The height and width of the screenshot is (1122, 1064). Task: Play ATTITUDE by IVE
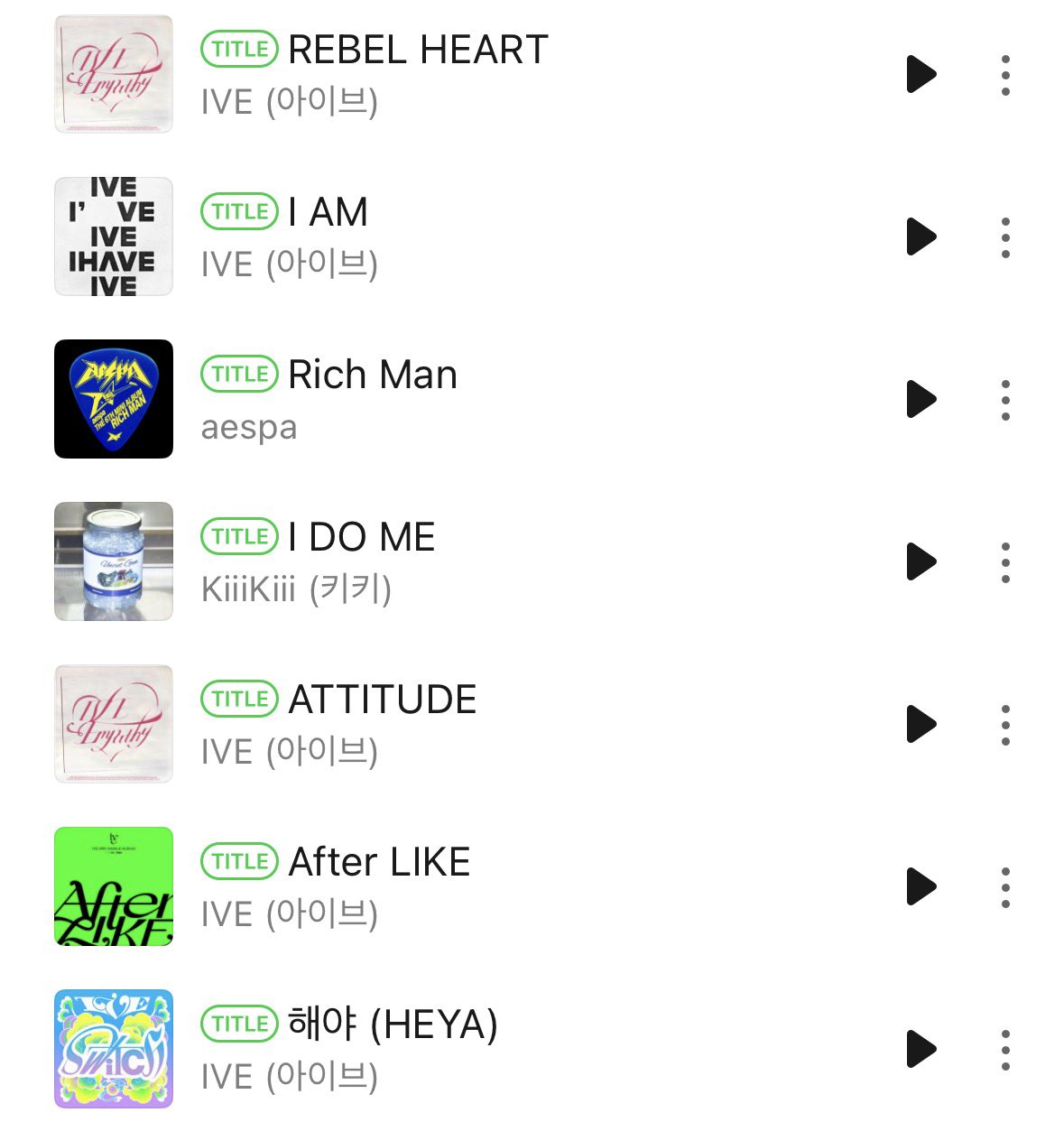tap(921, 724)
